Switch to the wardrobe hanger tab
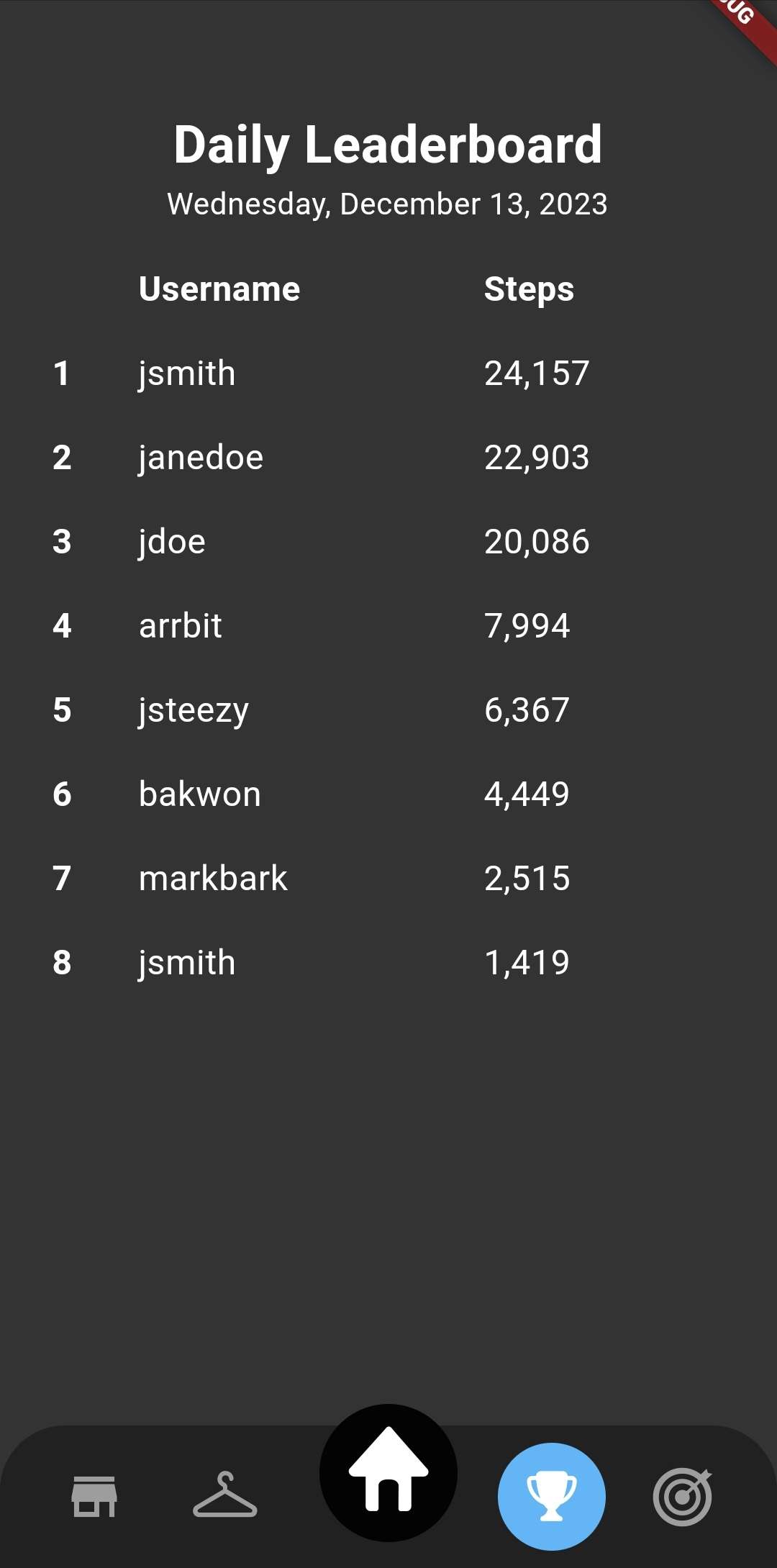 (x=225, y=1495)
